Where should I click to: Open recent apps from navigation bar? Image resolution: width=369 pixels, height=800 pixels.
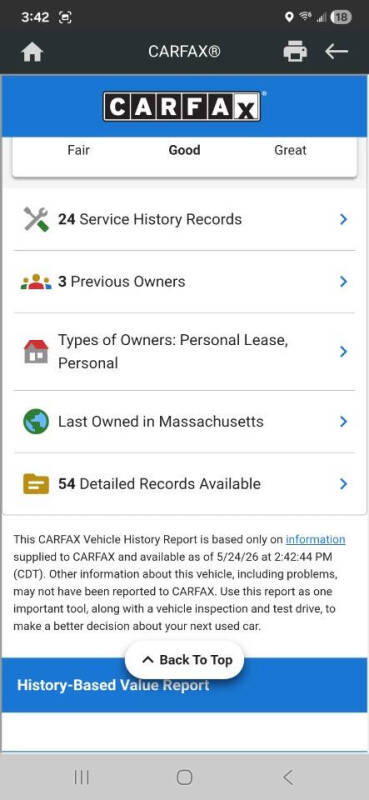(82, 778)
